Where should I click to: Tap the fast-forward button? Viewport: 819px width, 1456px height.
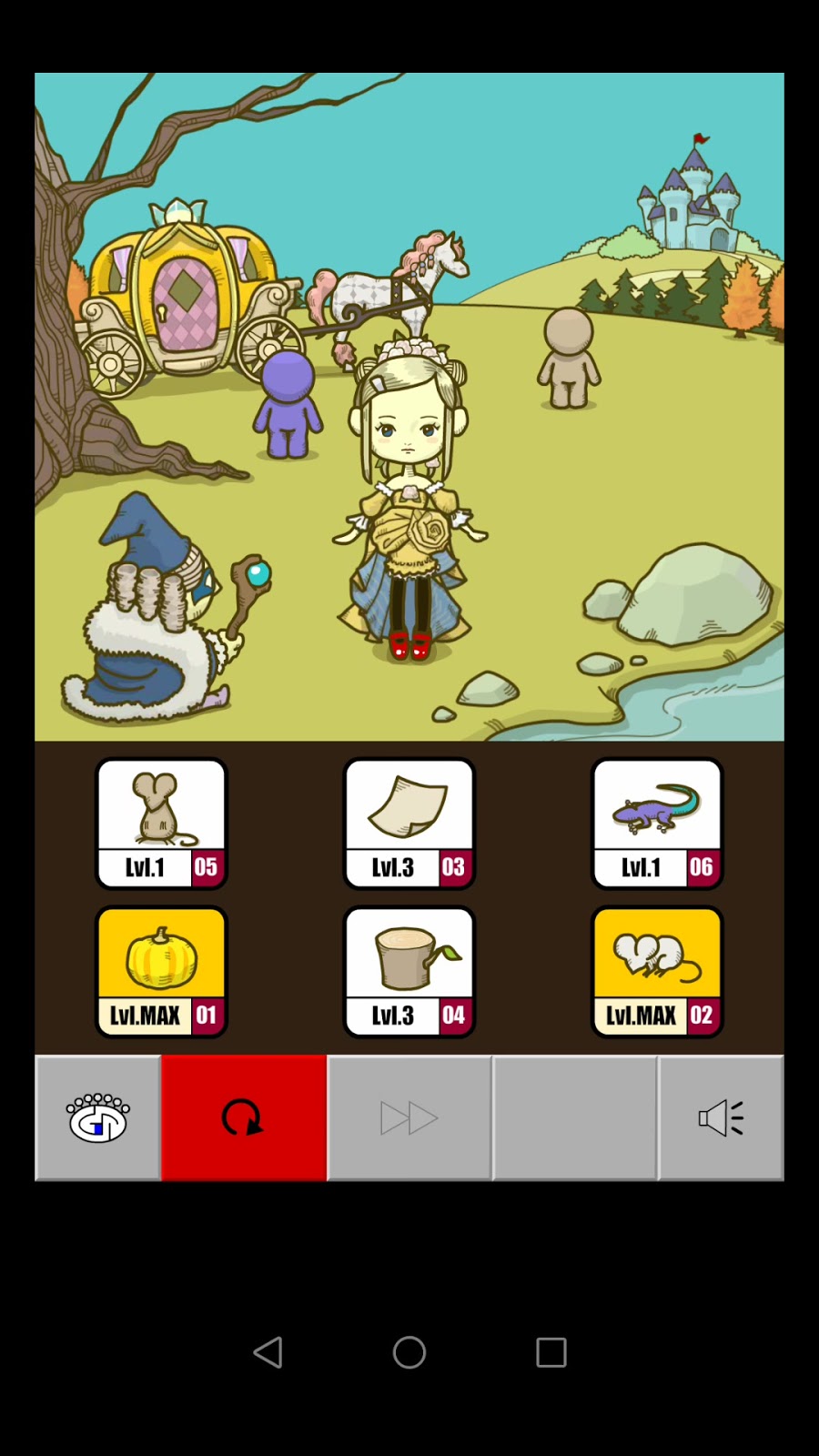[409, 1117]
